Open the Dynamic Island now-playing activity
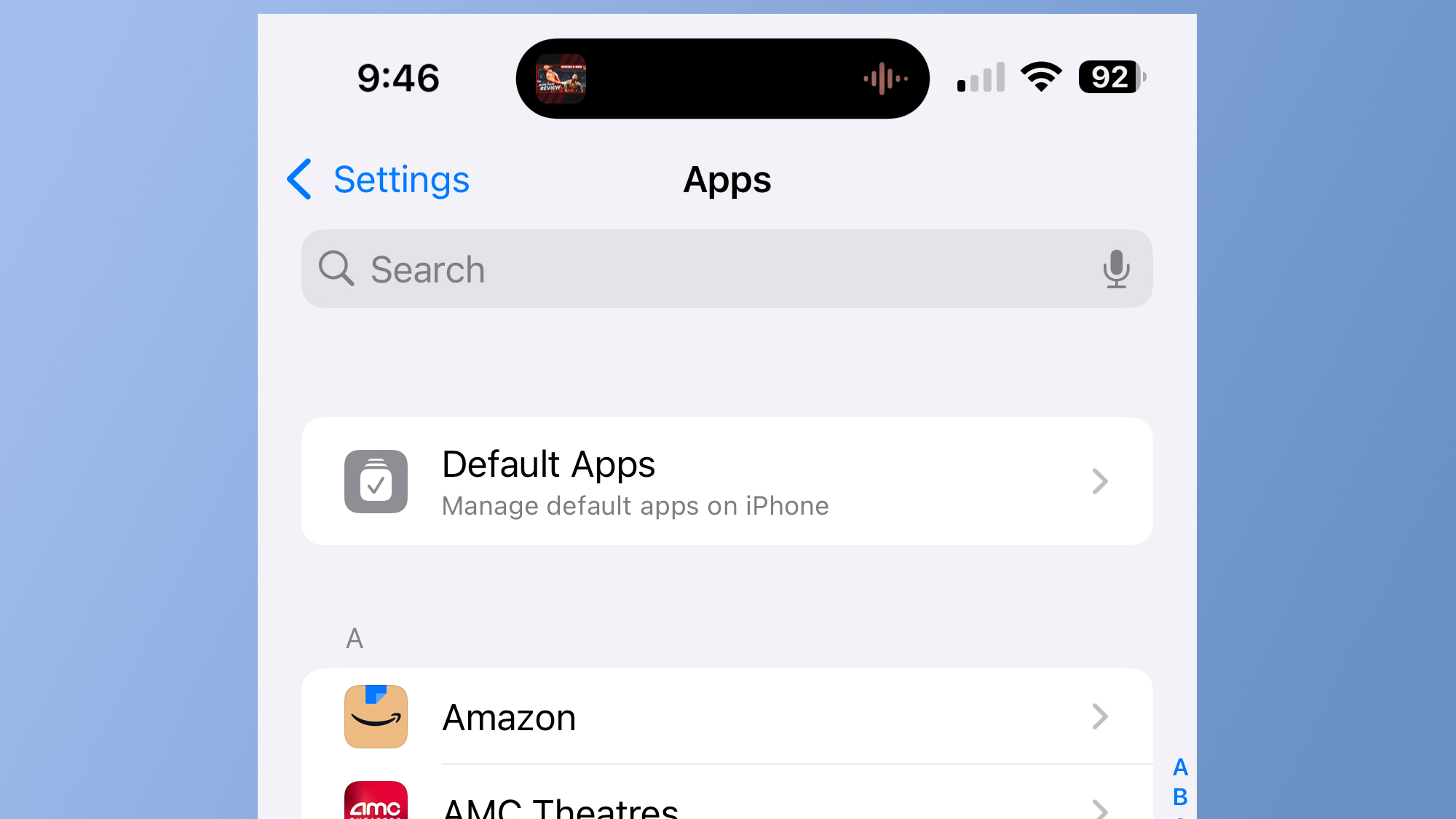Image resolution: width=1456 pixels, height=819 pixels. pos(722,79)
